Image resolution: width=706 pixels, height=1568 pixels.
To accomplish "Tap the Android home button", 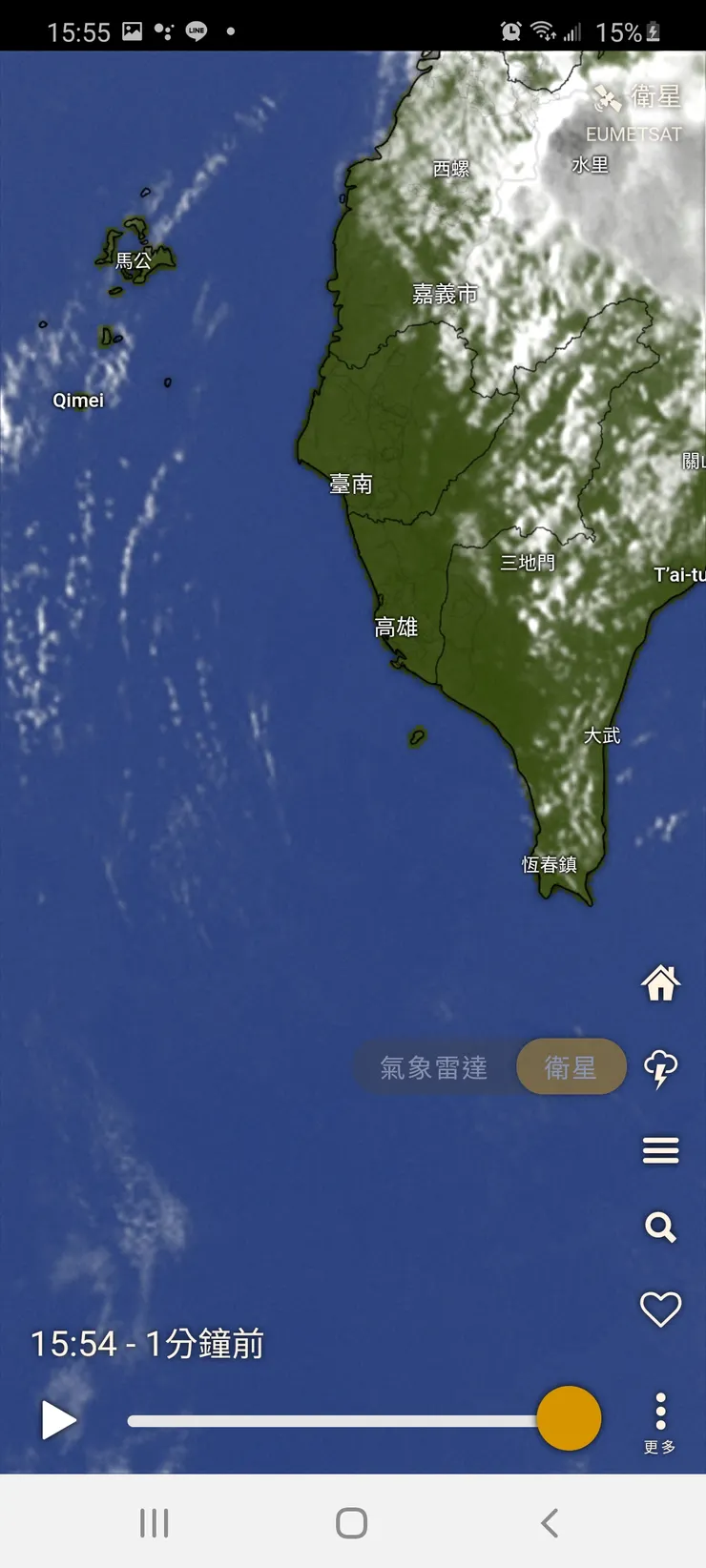I will (x=352, y=1522).
